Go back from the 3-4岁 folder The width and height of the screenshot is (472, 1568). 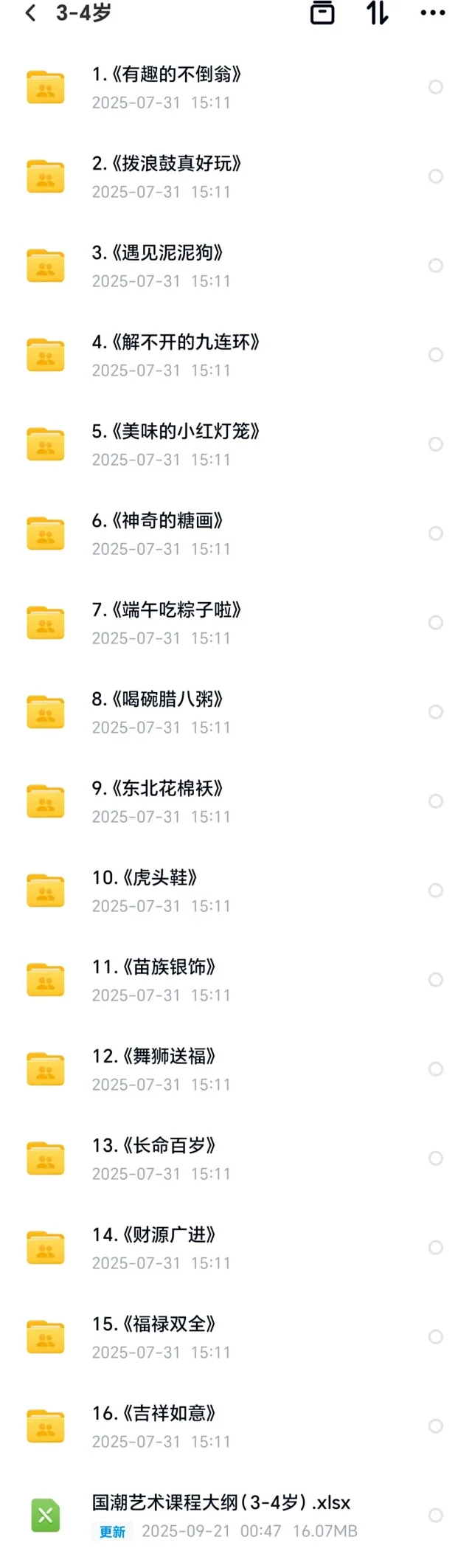point(30,13)
